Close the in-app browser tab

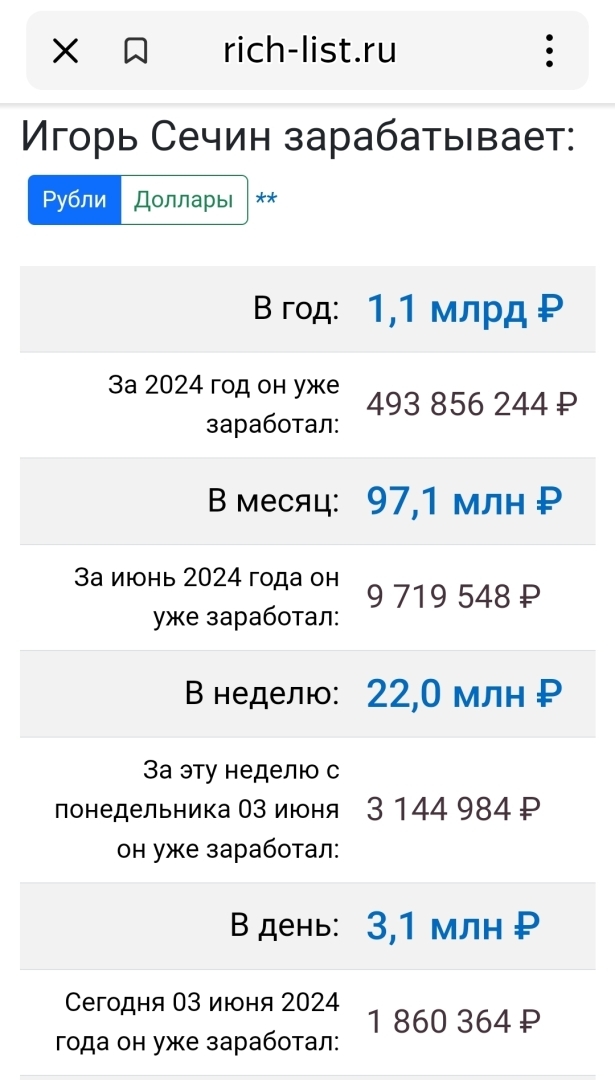point(65,50)
